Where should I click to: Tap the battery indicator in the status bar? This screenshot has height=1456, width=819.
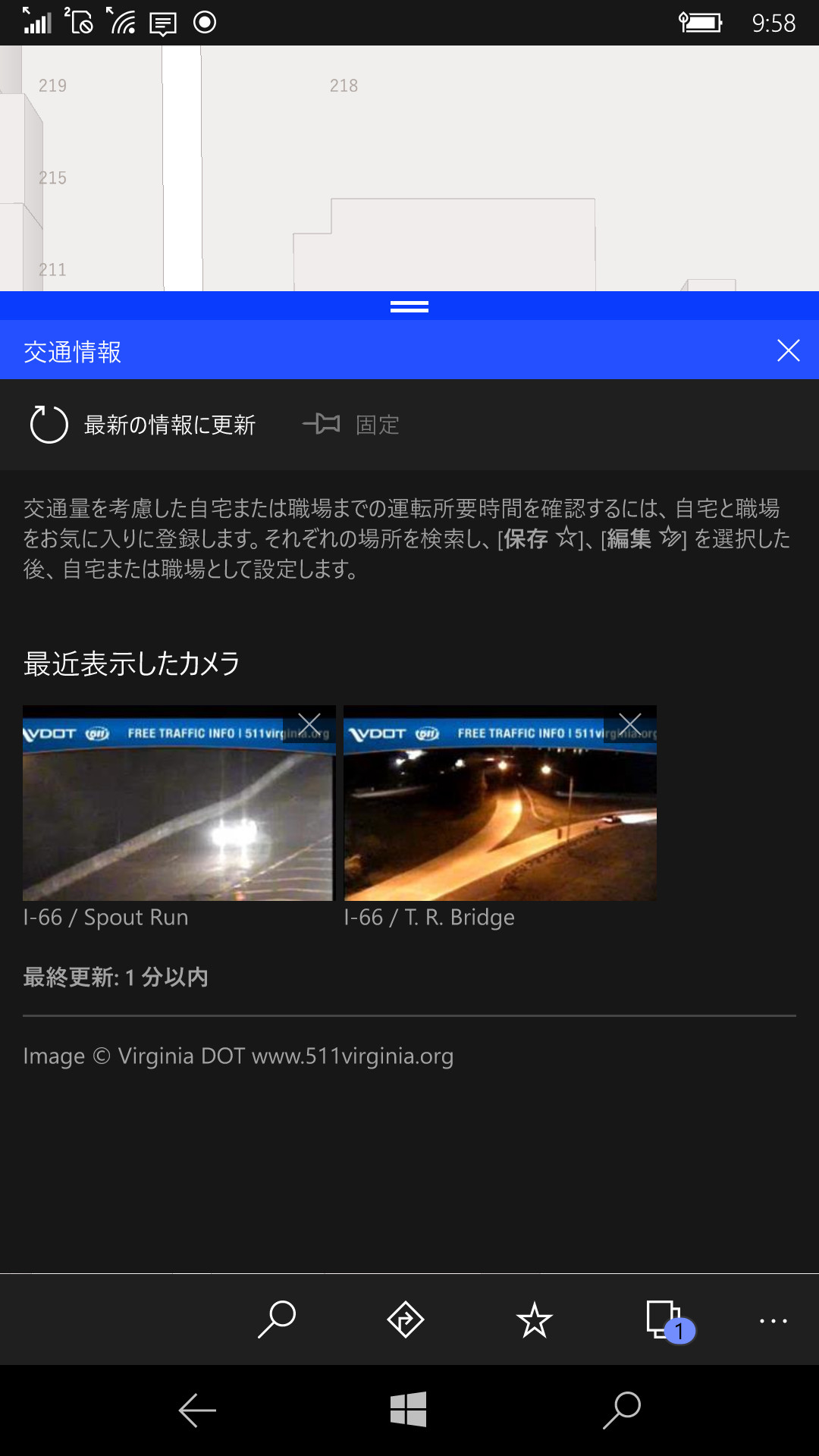pos(701,22)
